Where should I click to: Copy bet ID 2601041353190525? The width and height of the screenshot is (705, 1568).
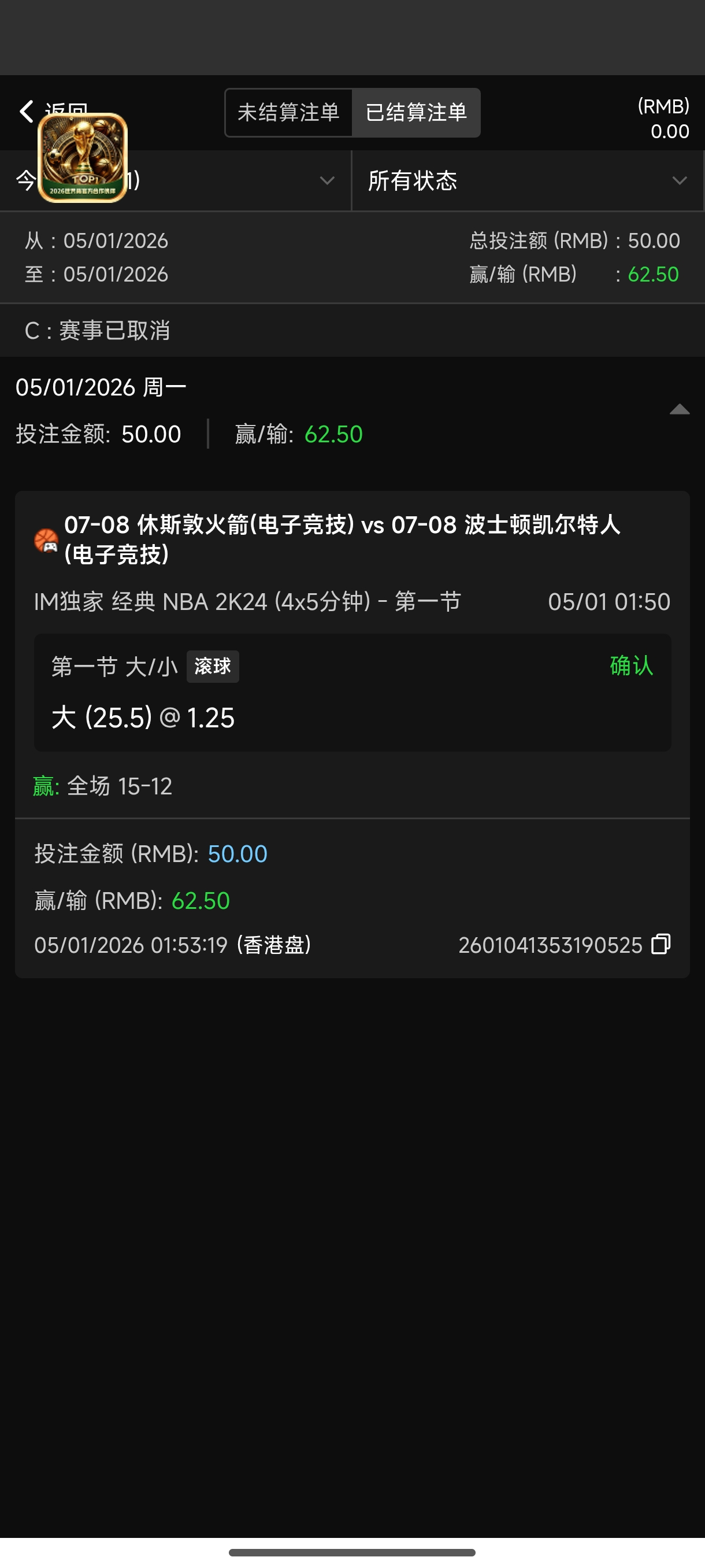pyautogui.click(x=661, y=944)
